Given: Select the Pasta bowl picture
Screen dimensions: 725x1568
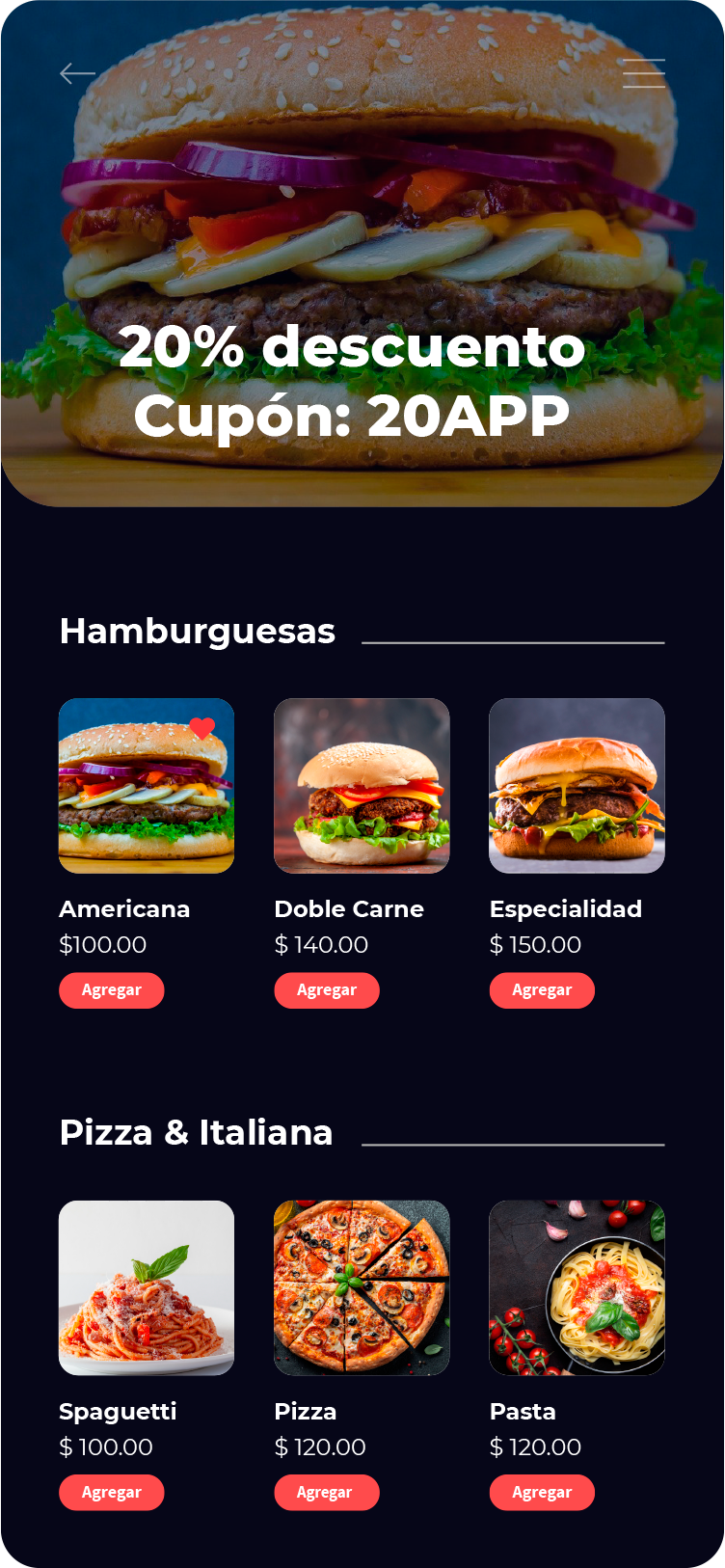Looking at the screenshot, I should pos(577,1288).
